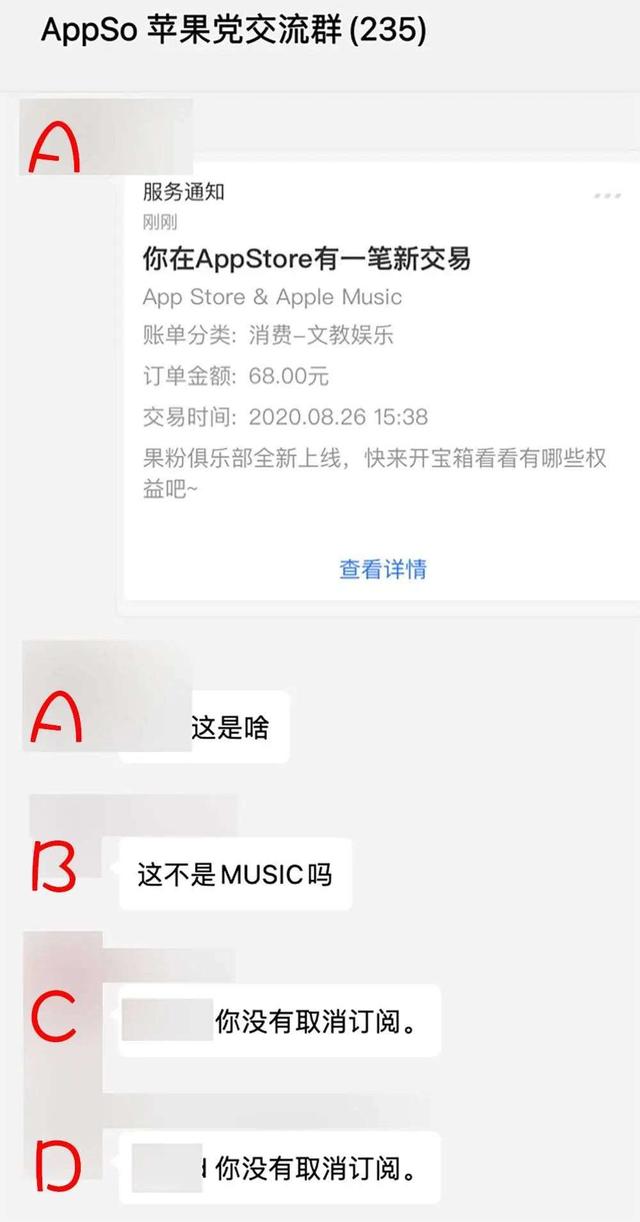The image size is (640, 1222).
Task: Open the overflow dots on the 服务通知 card
Action: [x=607, y=196]
